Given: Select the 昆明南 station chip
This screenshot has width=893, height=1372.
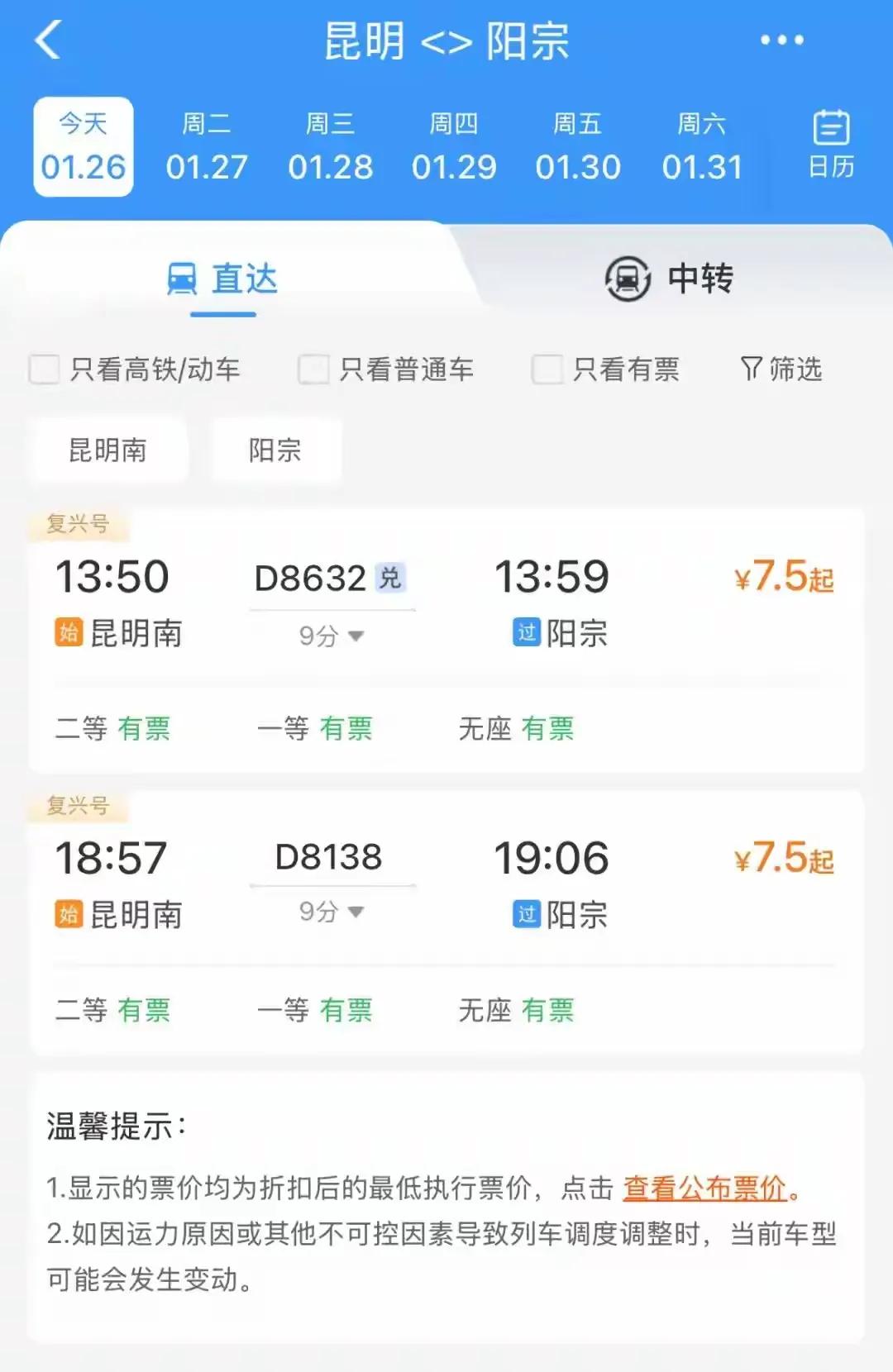Looking at the screenshot, I should point(108,450).
